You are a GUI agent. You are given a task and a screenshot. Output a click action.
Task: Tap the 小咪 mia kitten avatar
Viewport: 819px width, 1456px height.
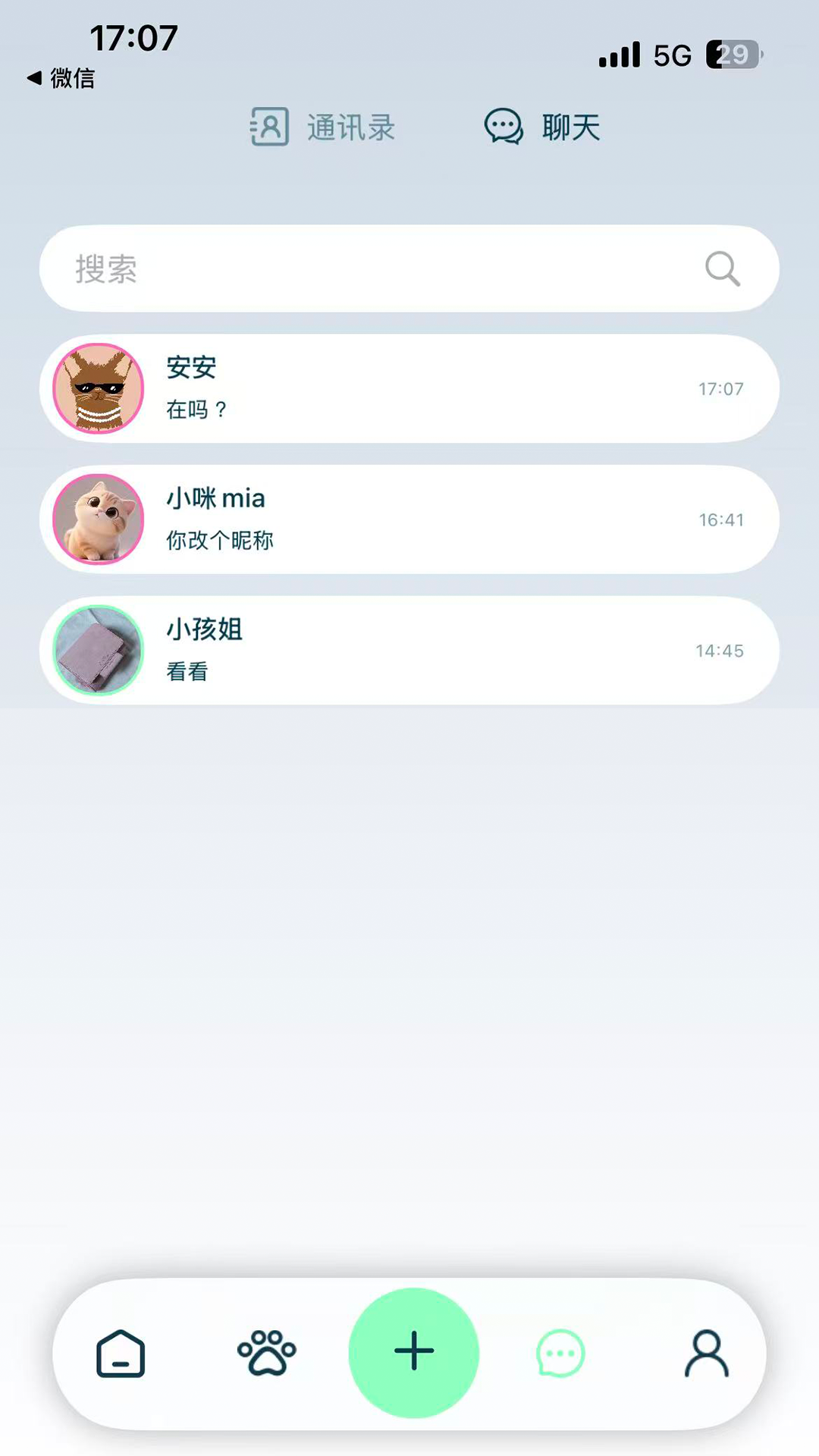click(97, 519)
